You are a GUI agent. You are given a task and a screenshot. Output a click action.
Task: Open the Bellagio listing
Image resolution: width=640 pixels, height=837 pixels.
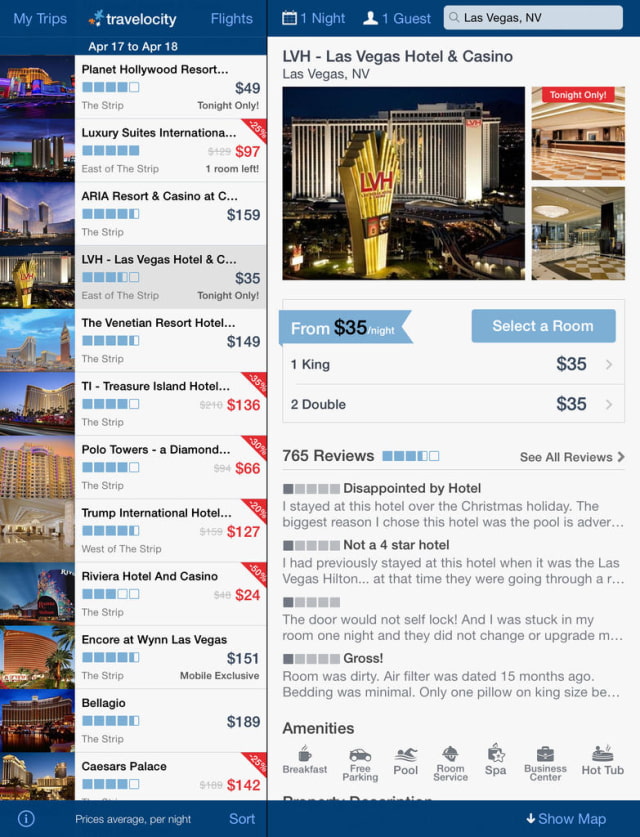[x=170, y=720]
